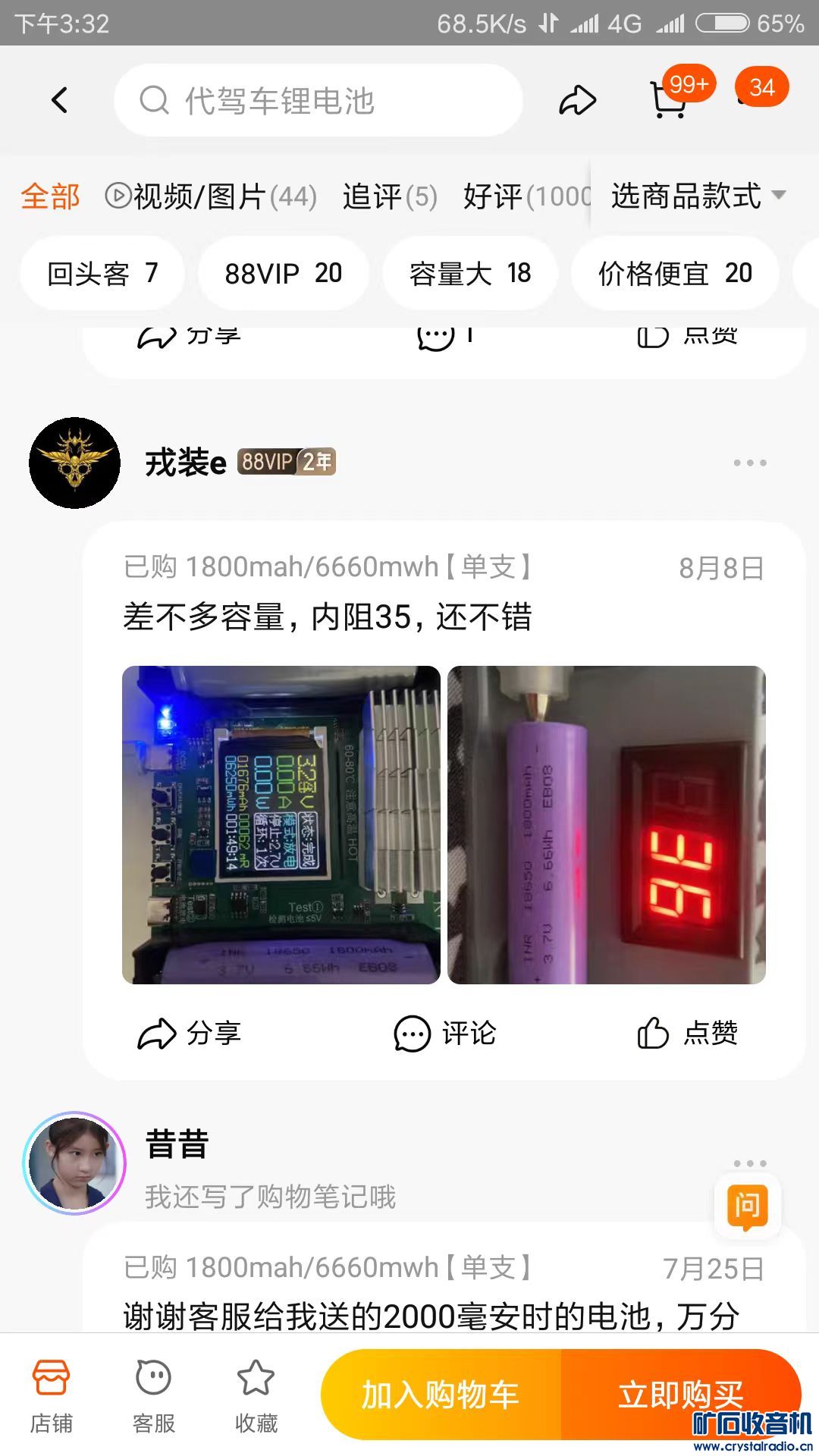Open the orange 问 floating button
This screenshot has height=1456, width=819.
(747, 1206)
